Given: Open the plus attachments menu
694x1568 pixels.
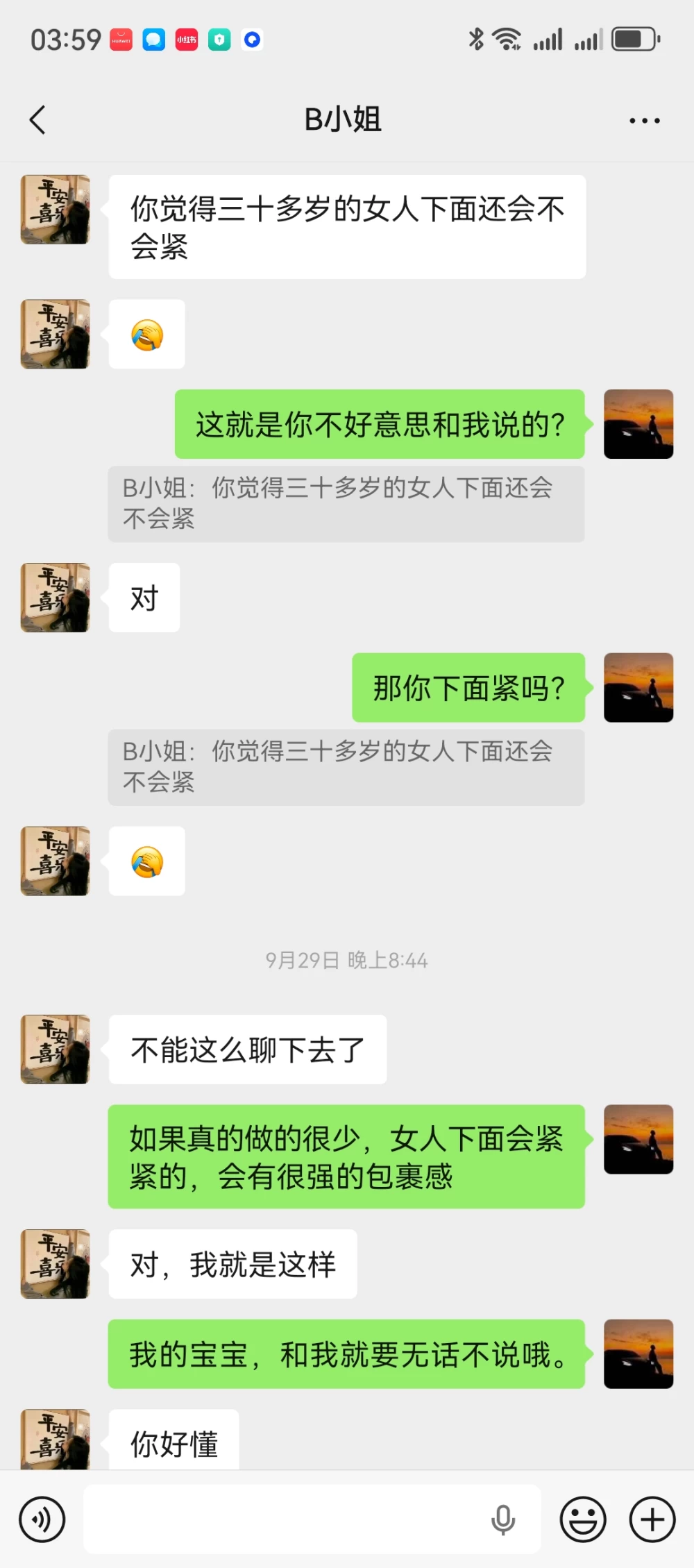Looking at the screenshot, I should 652,1519.
